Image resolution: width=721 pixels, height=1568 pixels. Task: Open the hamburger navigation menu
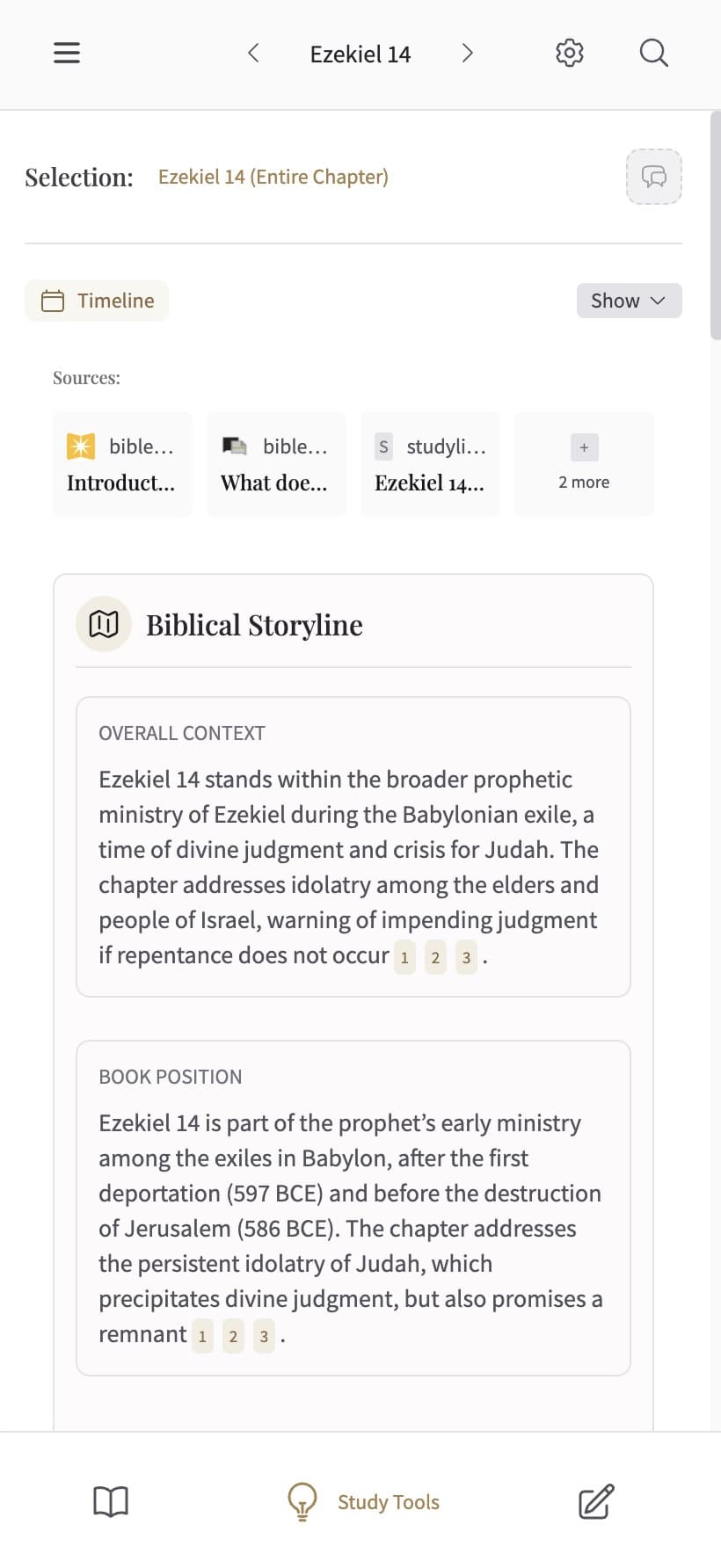pos(66,53)
